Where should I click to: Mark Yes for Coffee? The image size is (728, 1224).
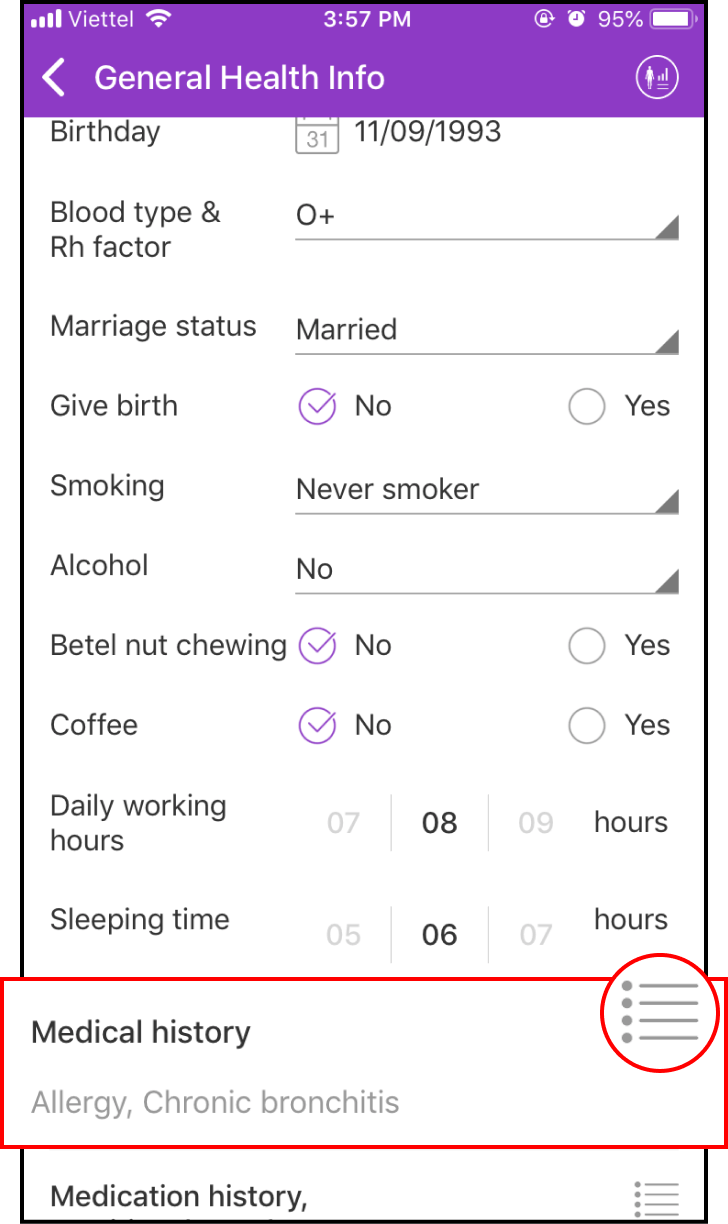(x=587, y=726)
